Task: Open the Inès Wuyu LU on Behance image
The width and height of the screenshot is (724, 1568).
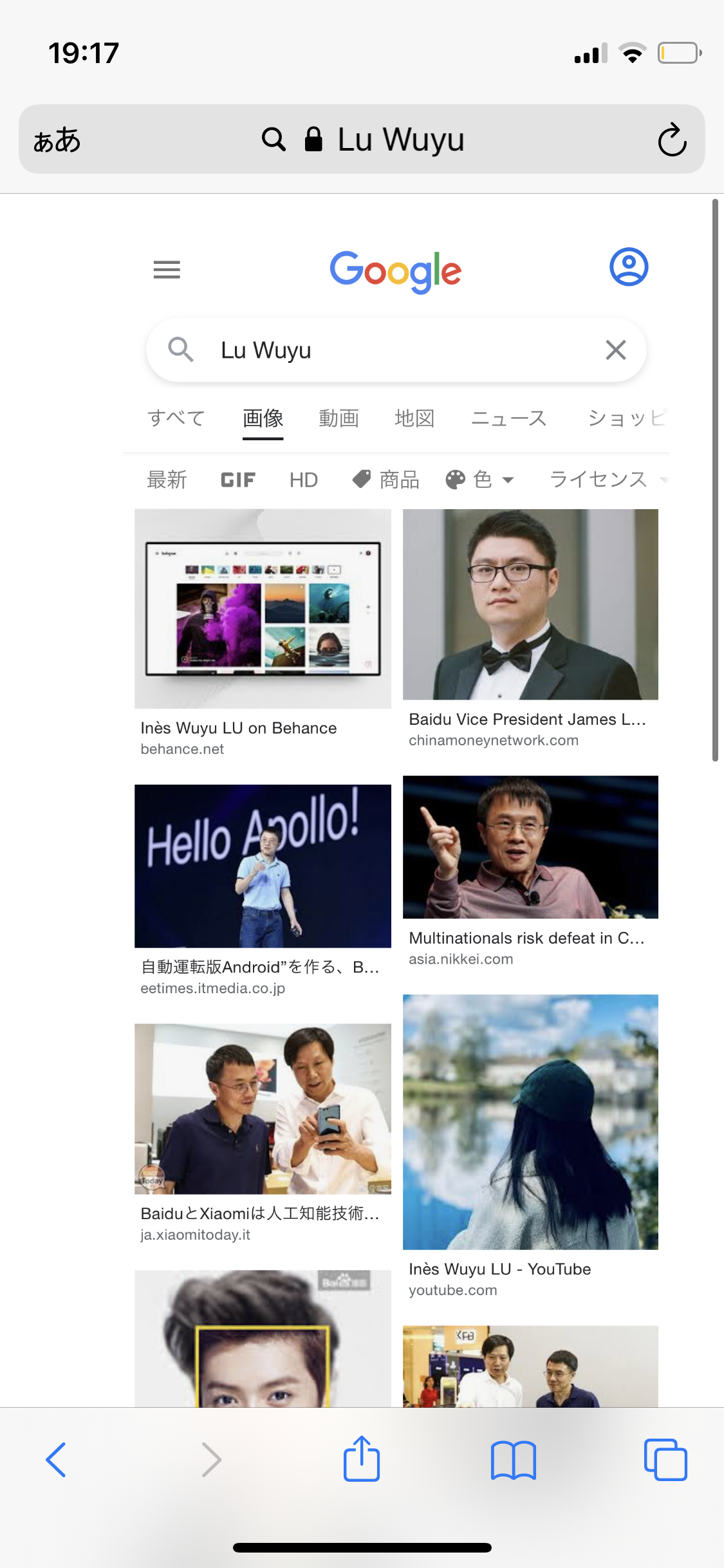Action: click(x=263, y=609)
